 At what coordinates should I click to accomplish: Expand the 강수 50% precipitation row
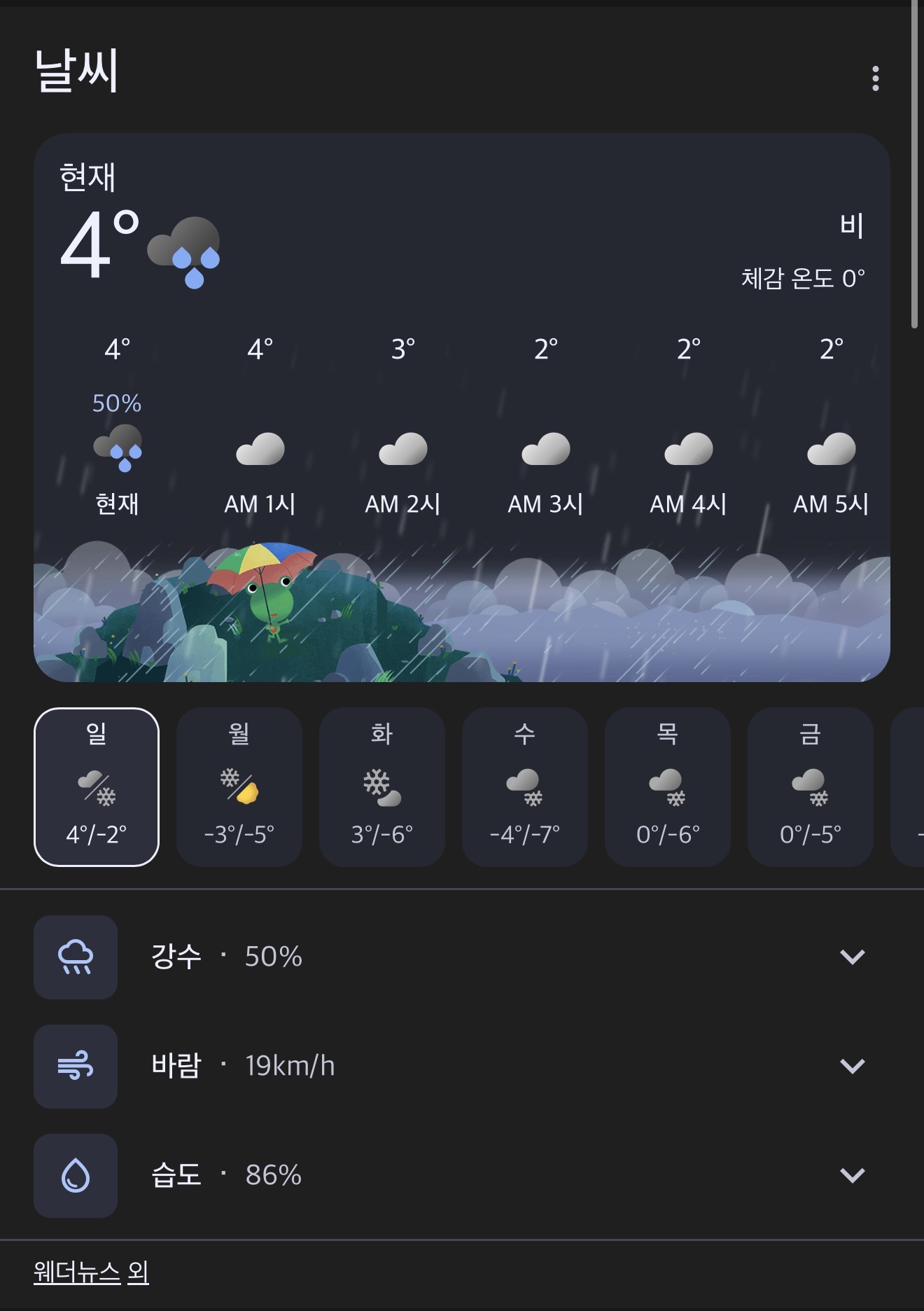[x=851, y=957]
